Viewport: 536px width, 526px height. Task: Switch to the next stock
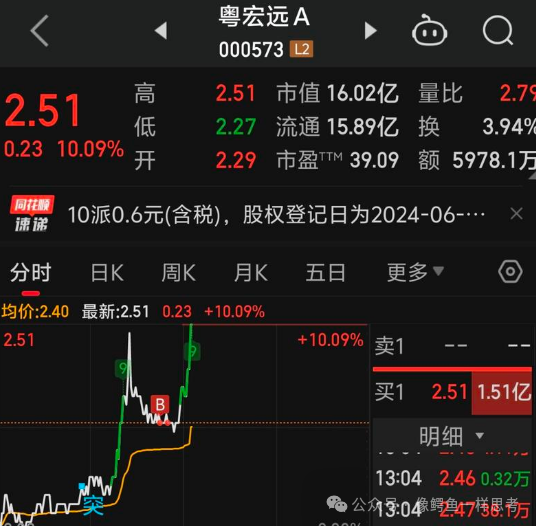(371, 31)
